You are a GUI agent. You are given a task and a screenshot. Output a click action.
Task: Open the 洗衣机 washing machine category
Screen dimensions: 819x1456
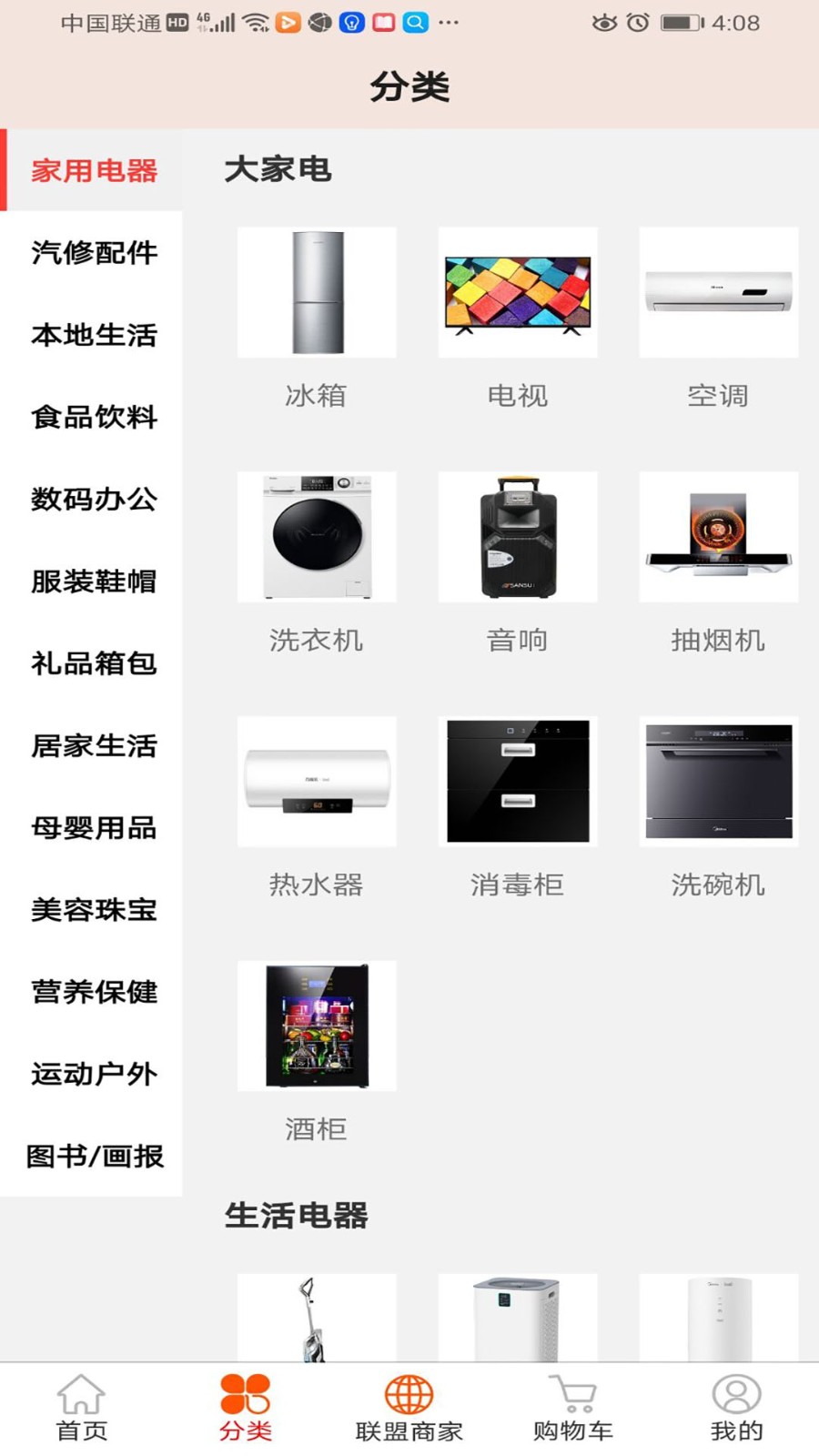click(316, 537)
